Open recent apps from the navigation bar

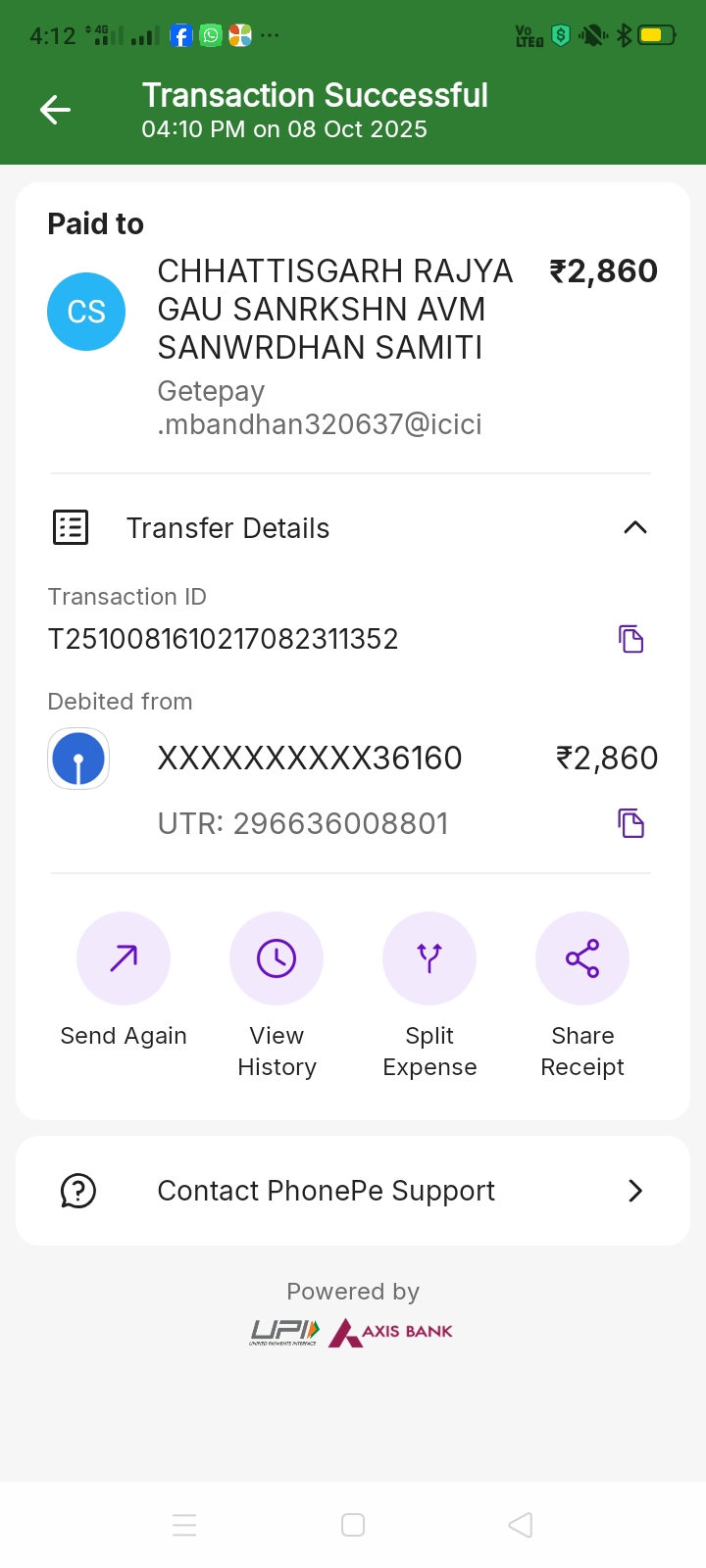click(x=184, y=1525)
